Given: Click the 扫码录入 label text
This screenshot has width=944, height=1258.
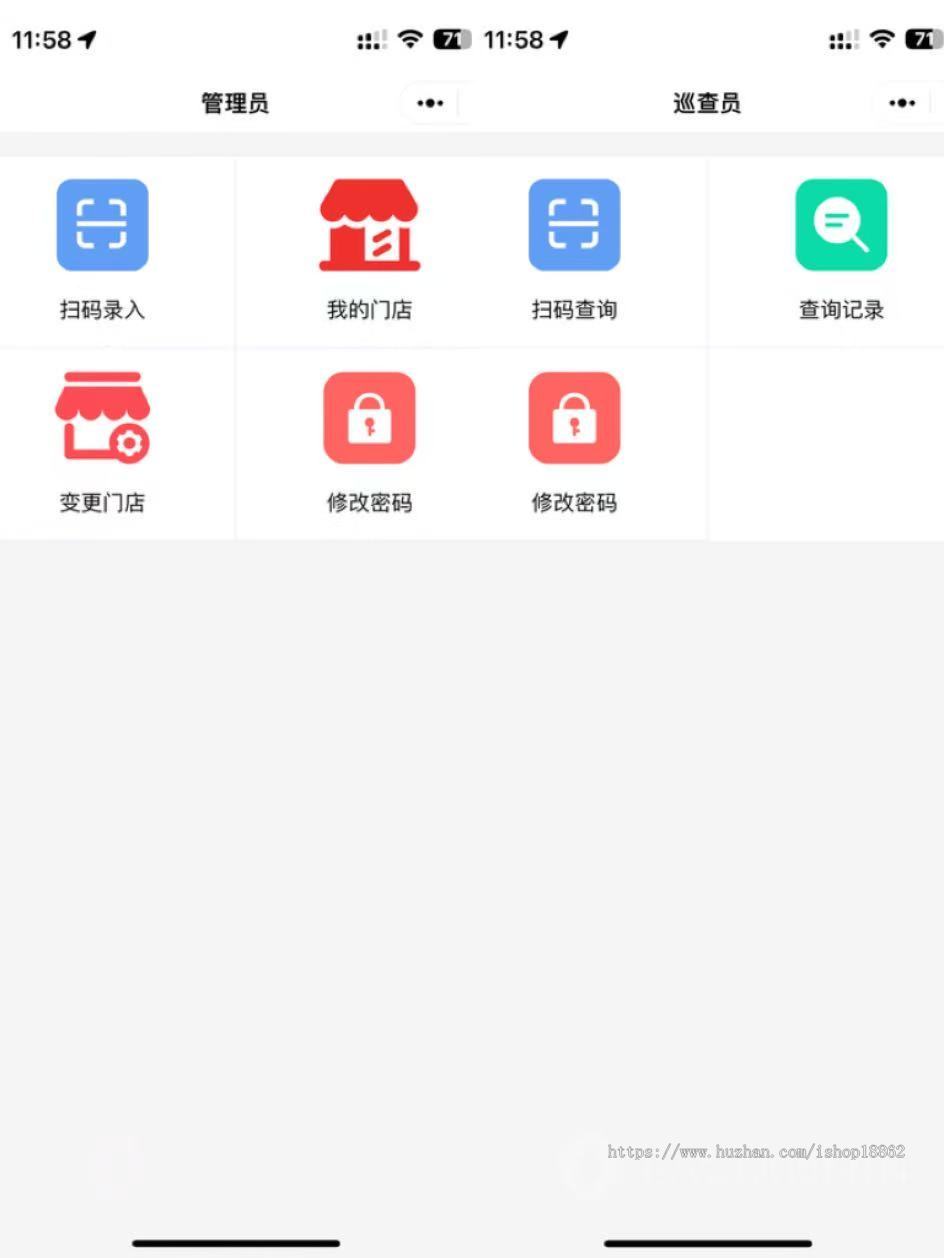Looking at the screenshot, I should coord(101,310).
